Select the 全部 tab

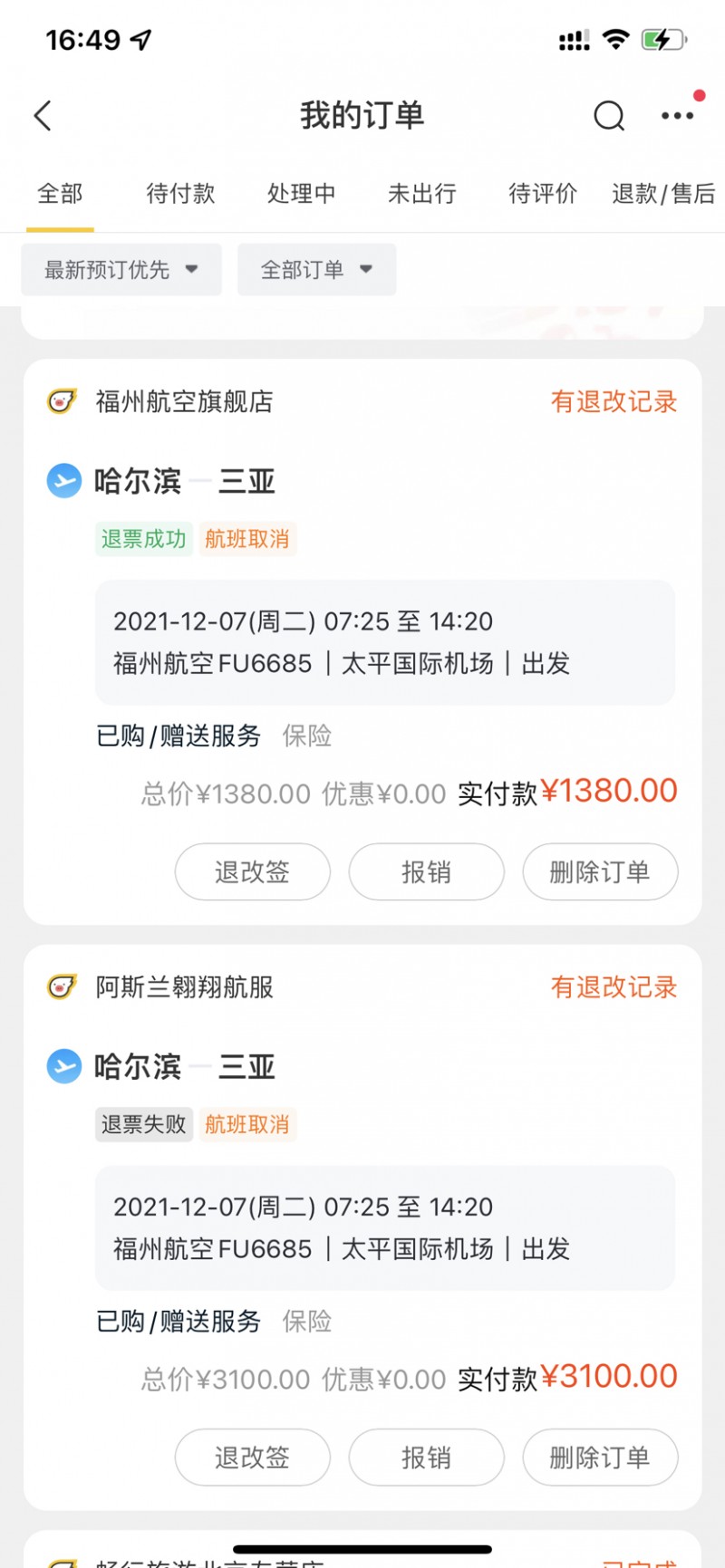tap(60, 193)
